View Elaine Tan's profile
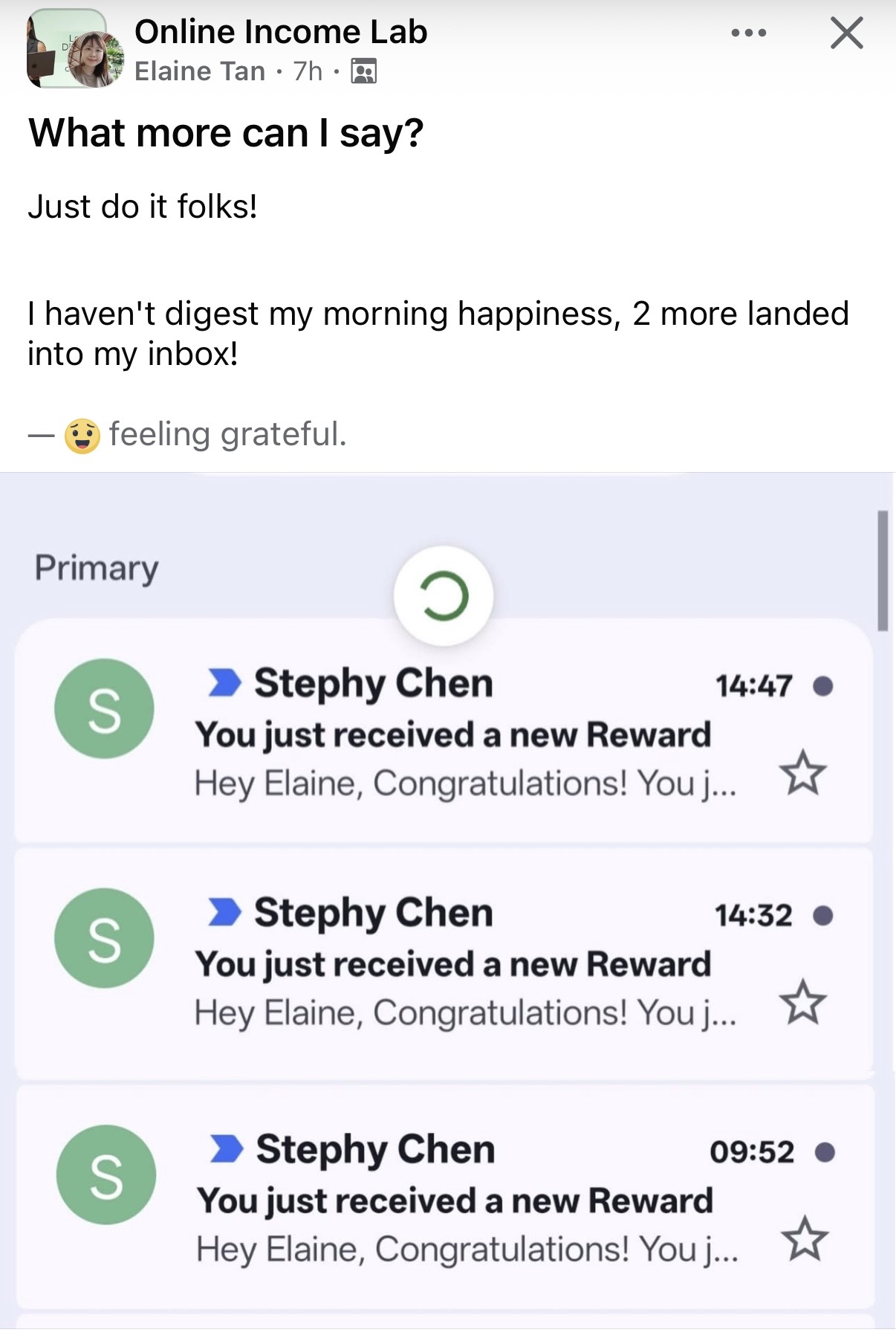 click(x=200, y=71)
